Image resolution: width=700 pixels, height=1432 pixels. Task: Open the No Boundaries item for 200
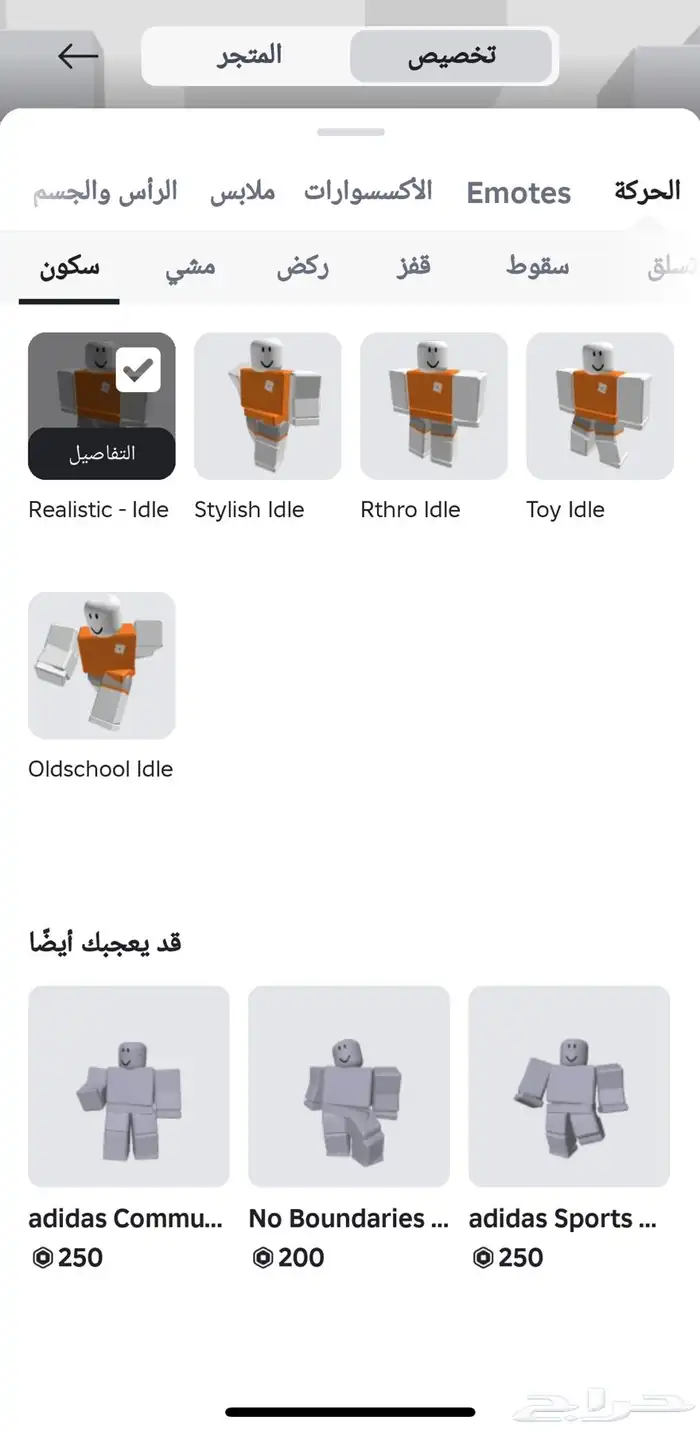pos(349,1087)
